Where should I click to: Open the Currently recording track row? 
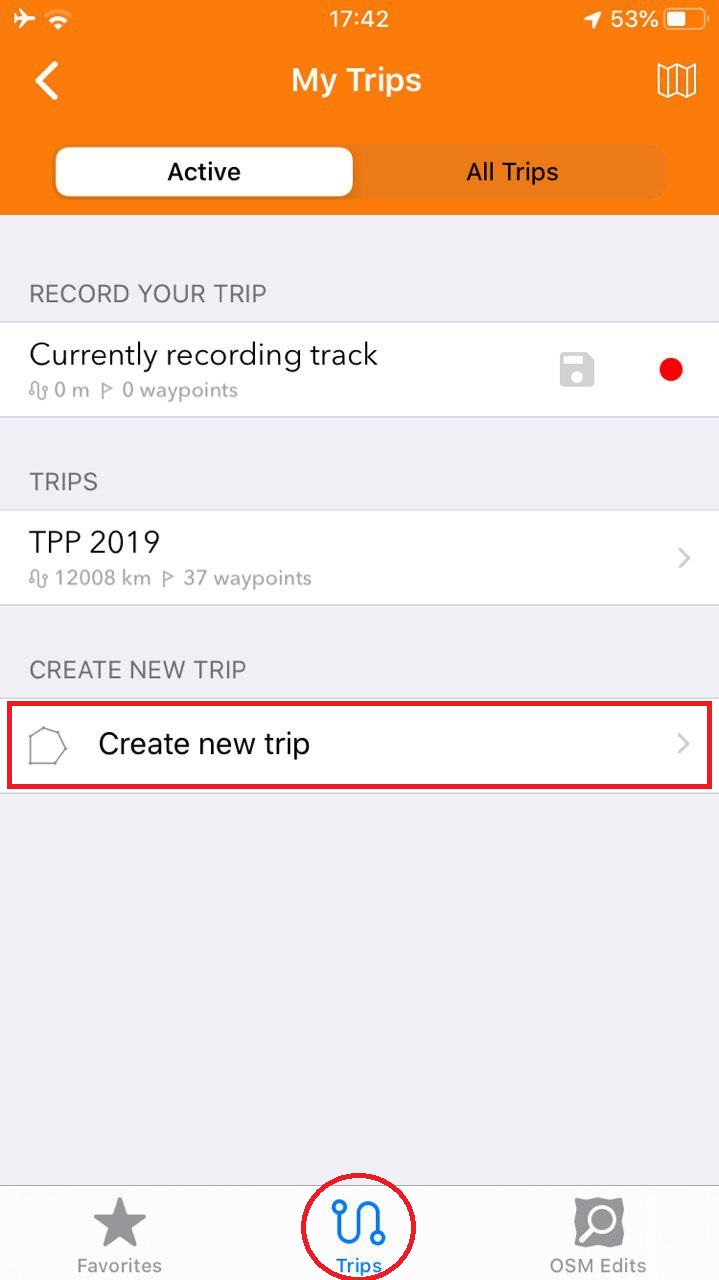pyautogui.click(x=250, y=369)
